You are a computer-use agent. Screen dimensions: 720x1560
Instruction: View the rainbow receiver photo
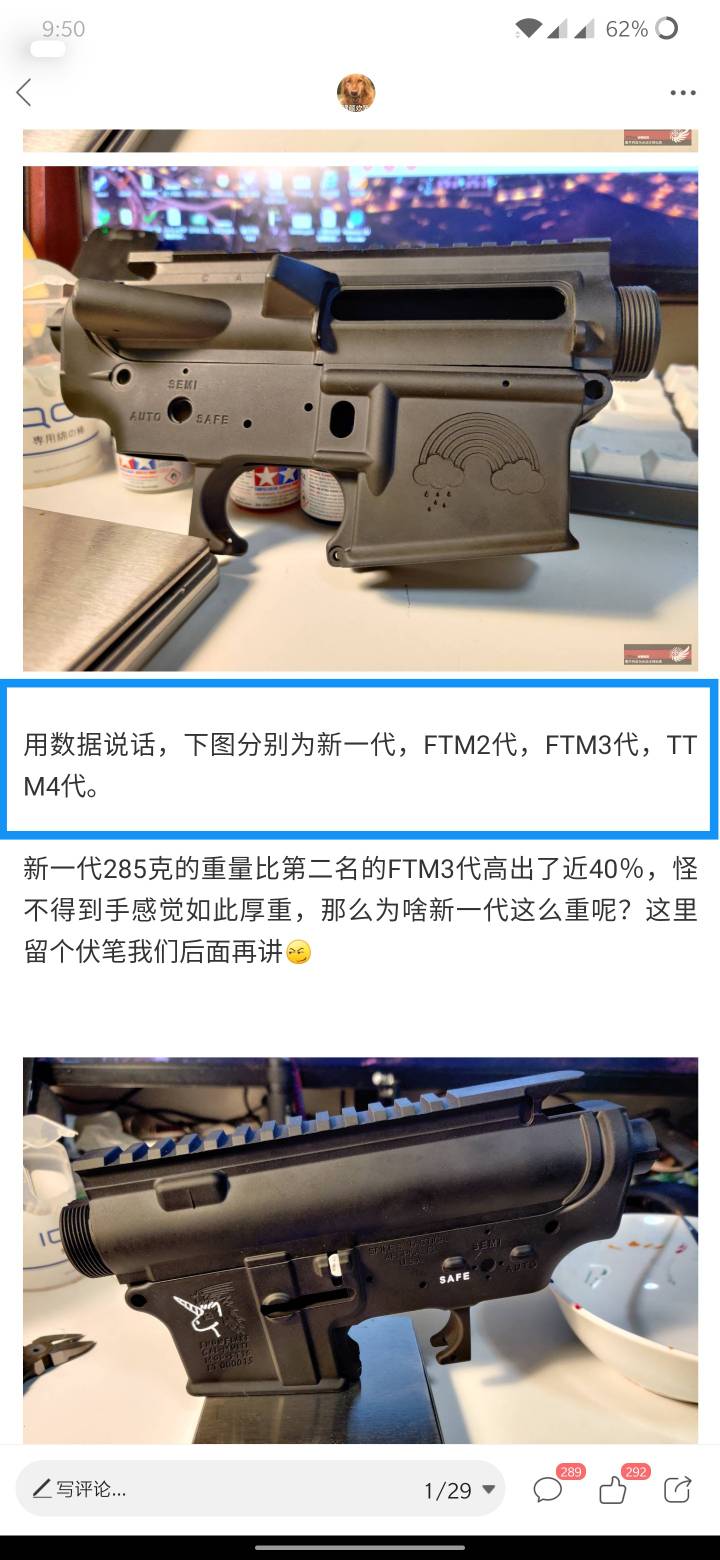360,418
